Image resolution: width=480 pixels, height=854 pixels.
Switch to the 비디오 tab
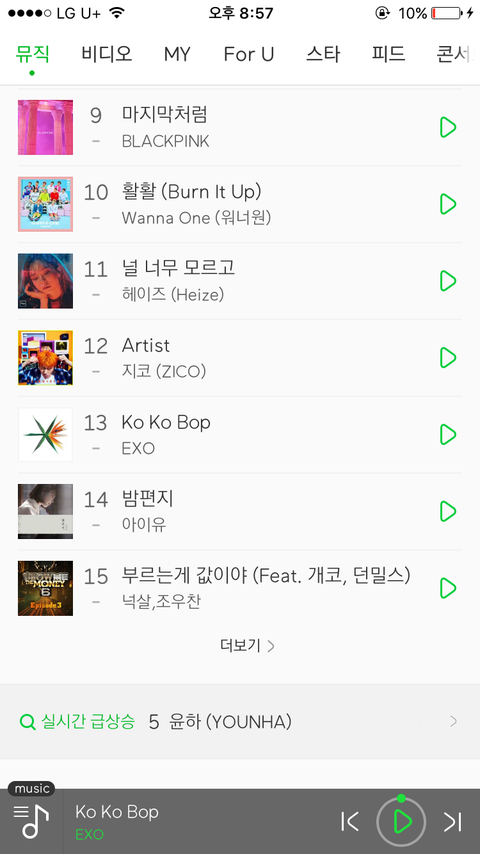pyautogui.click(x=107, y=54)
